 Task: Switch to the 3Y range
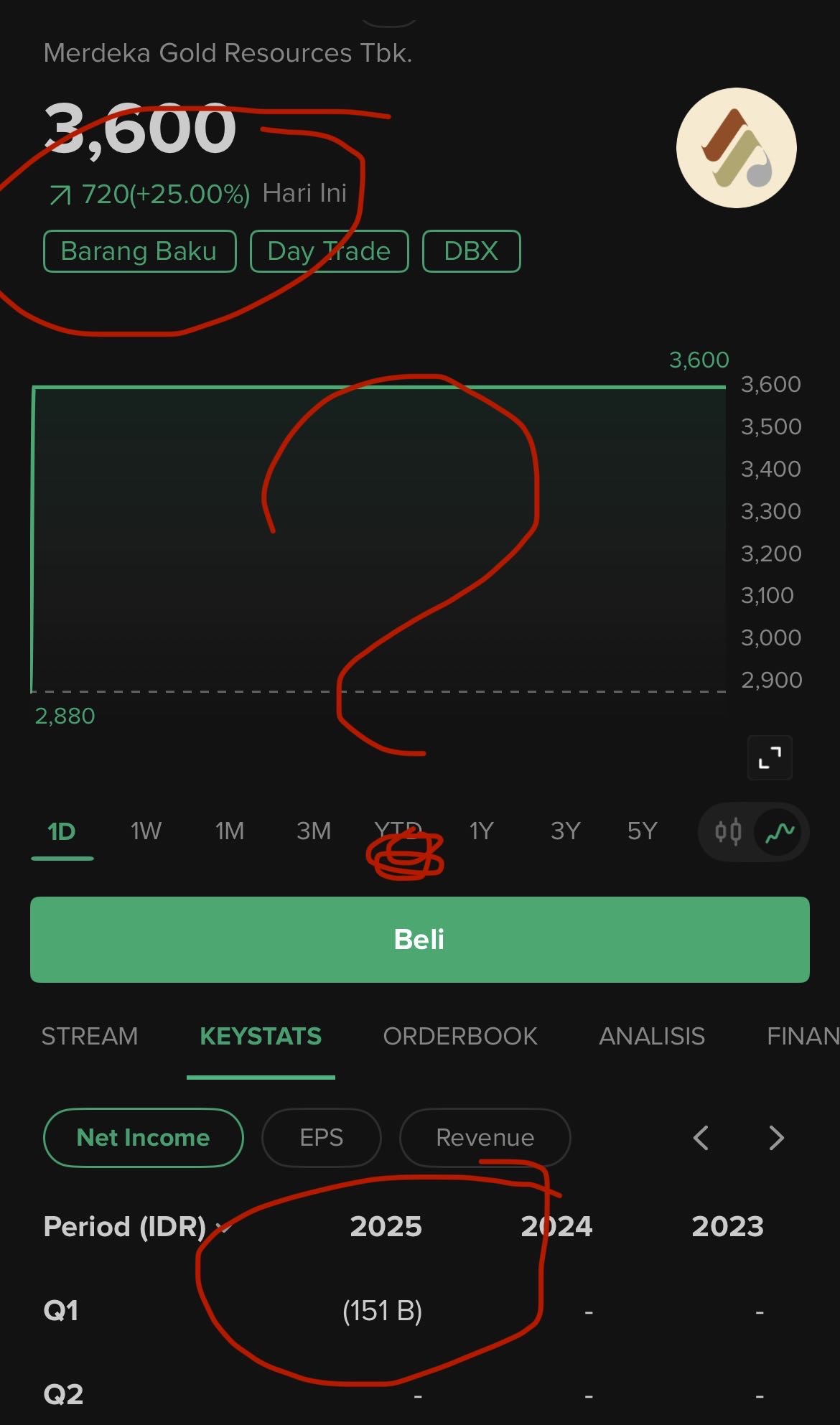565,831
